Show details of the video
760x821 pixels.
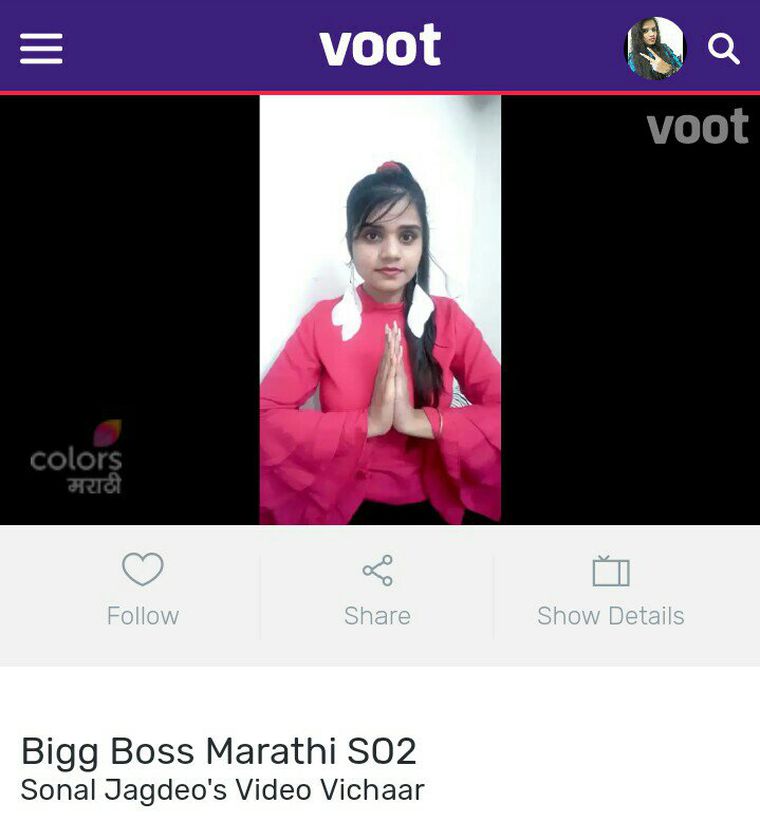(610, 591)
